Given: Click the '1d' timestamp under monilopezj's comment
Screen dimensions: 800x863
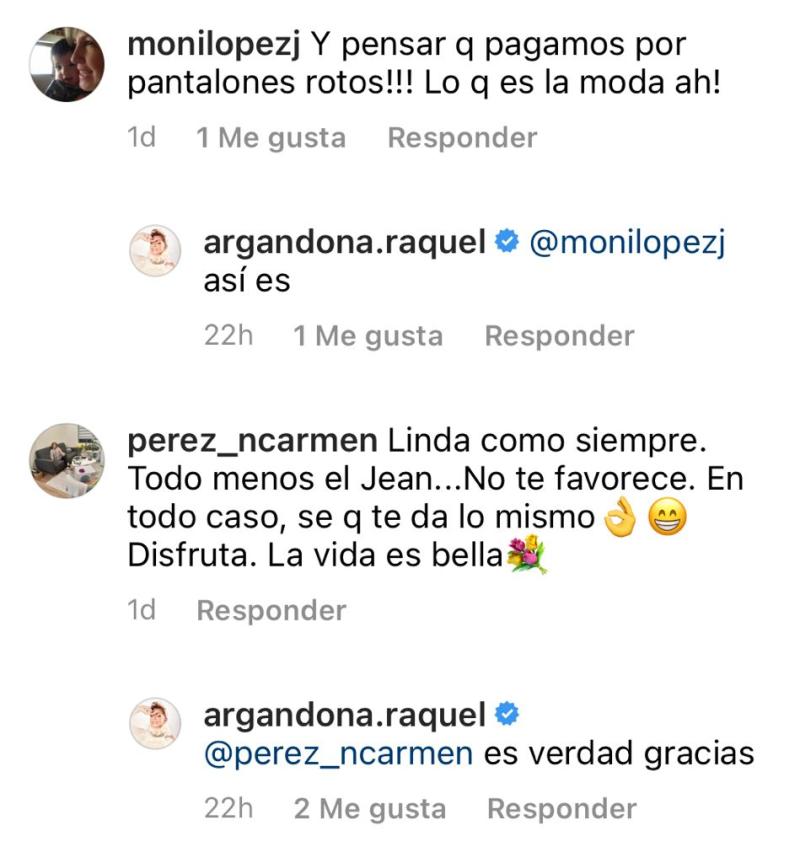Looking at the screenshot, I should coord(140,137).
